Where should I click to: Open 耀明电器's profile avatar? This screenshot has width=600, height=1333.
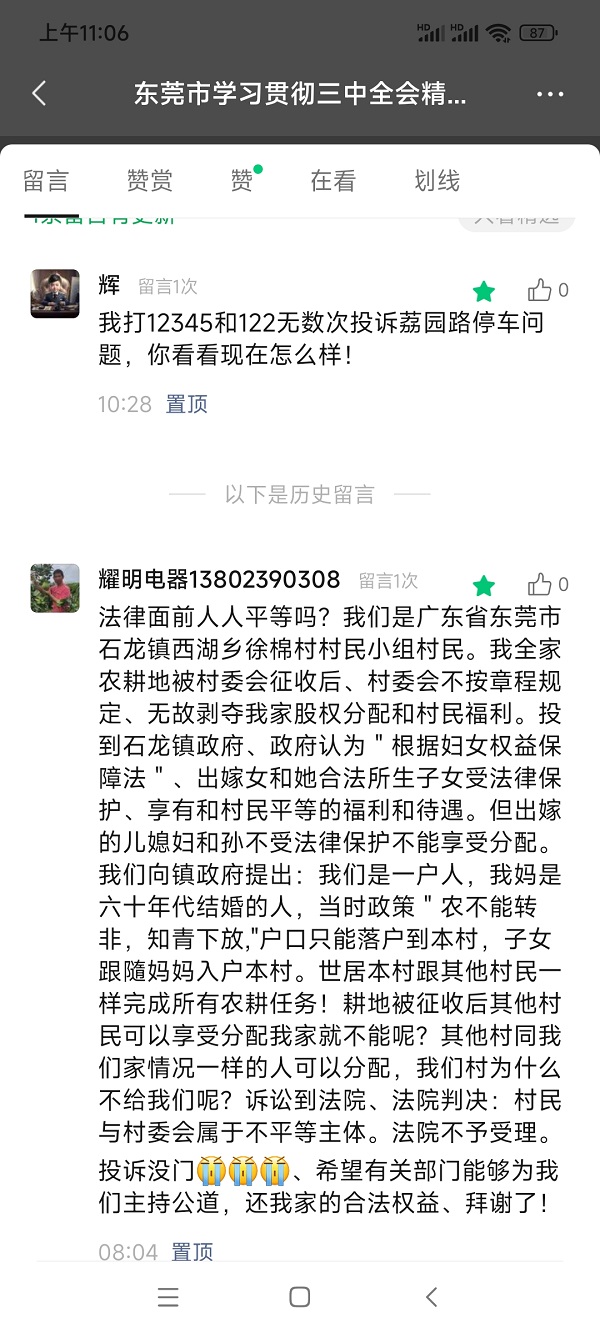tap(55, 588)
